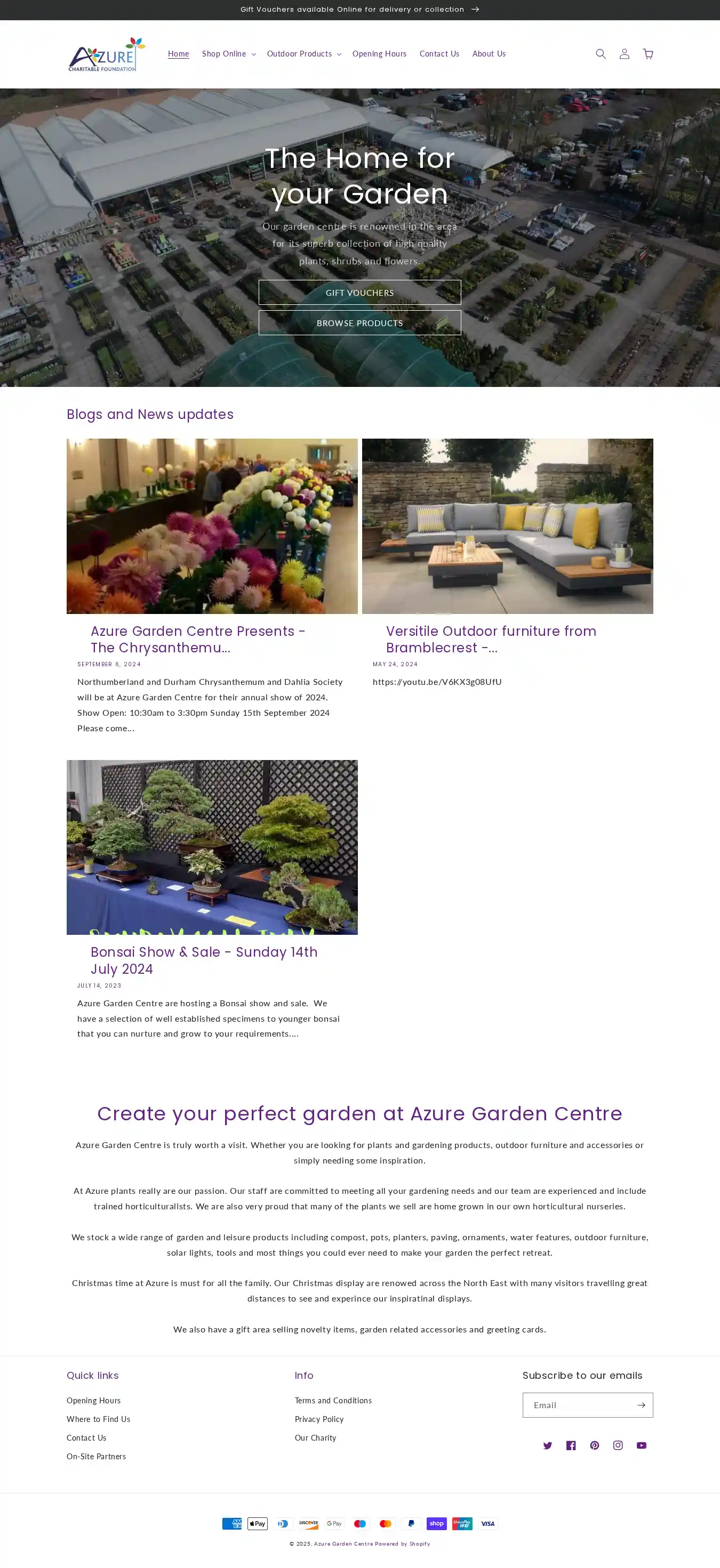
Task: Expand the Shop Online menu
Action: (x=228, y=54)
